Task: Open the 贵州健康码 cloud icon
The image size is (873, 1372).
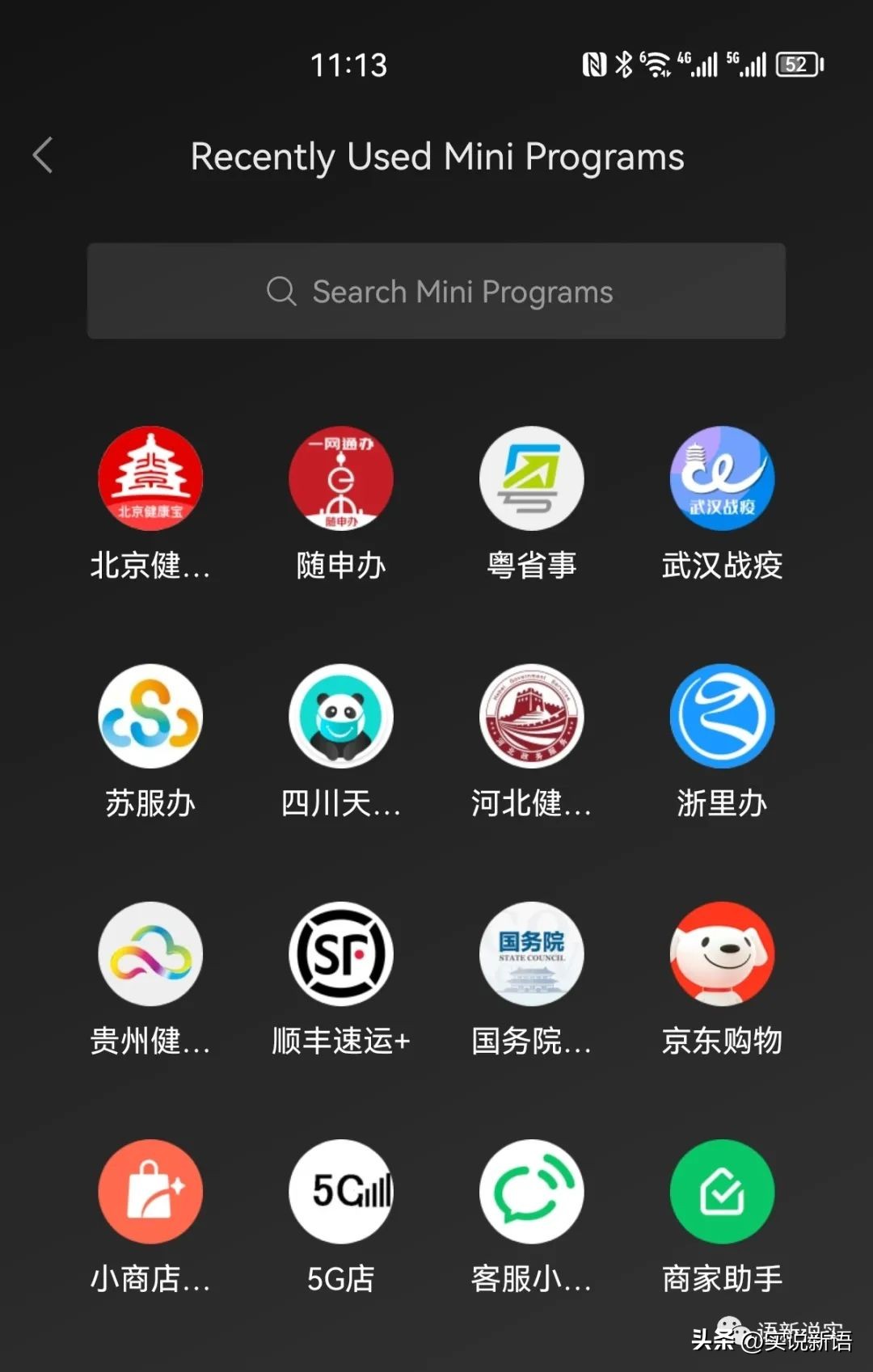Action: [150, 954]
